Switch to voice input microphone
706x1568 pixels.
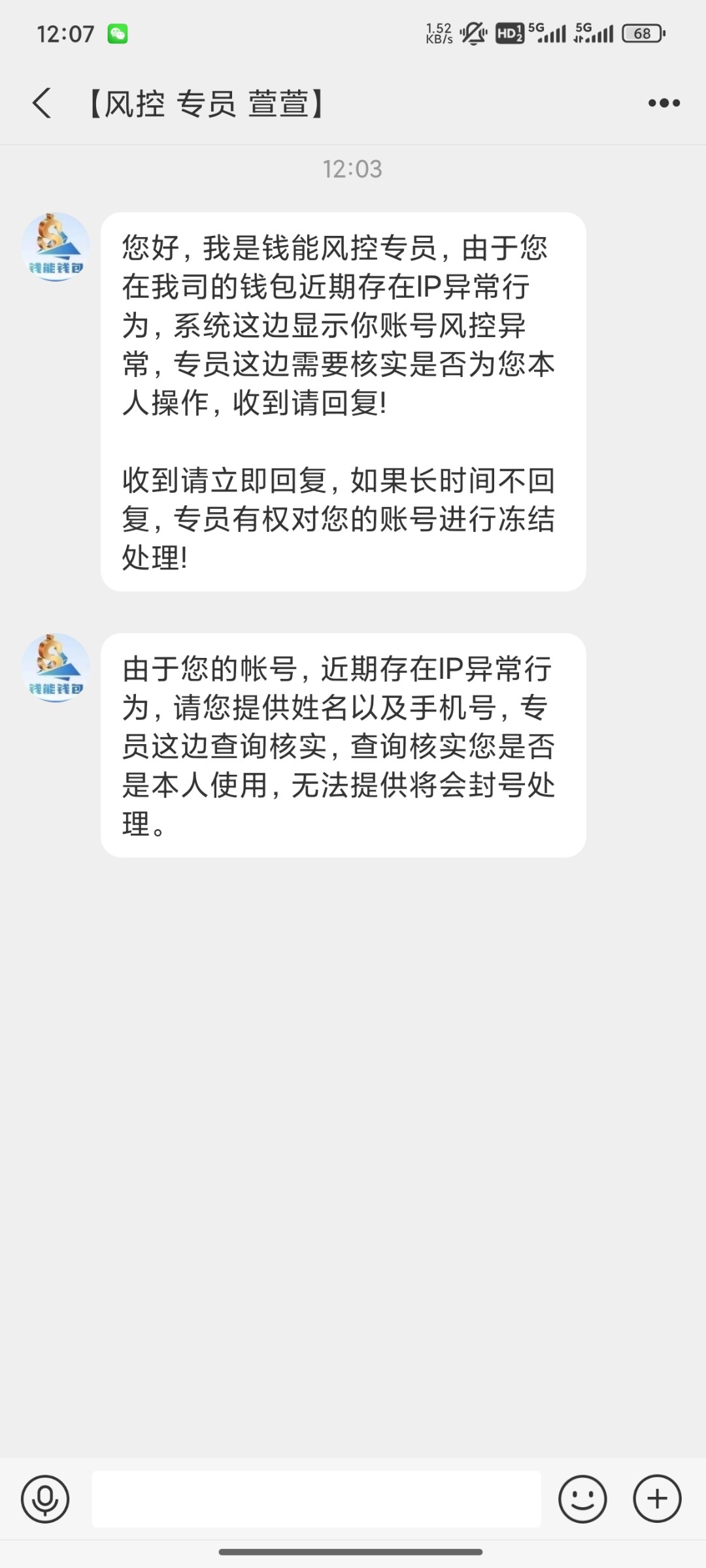coord(45,1499)
